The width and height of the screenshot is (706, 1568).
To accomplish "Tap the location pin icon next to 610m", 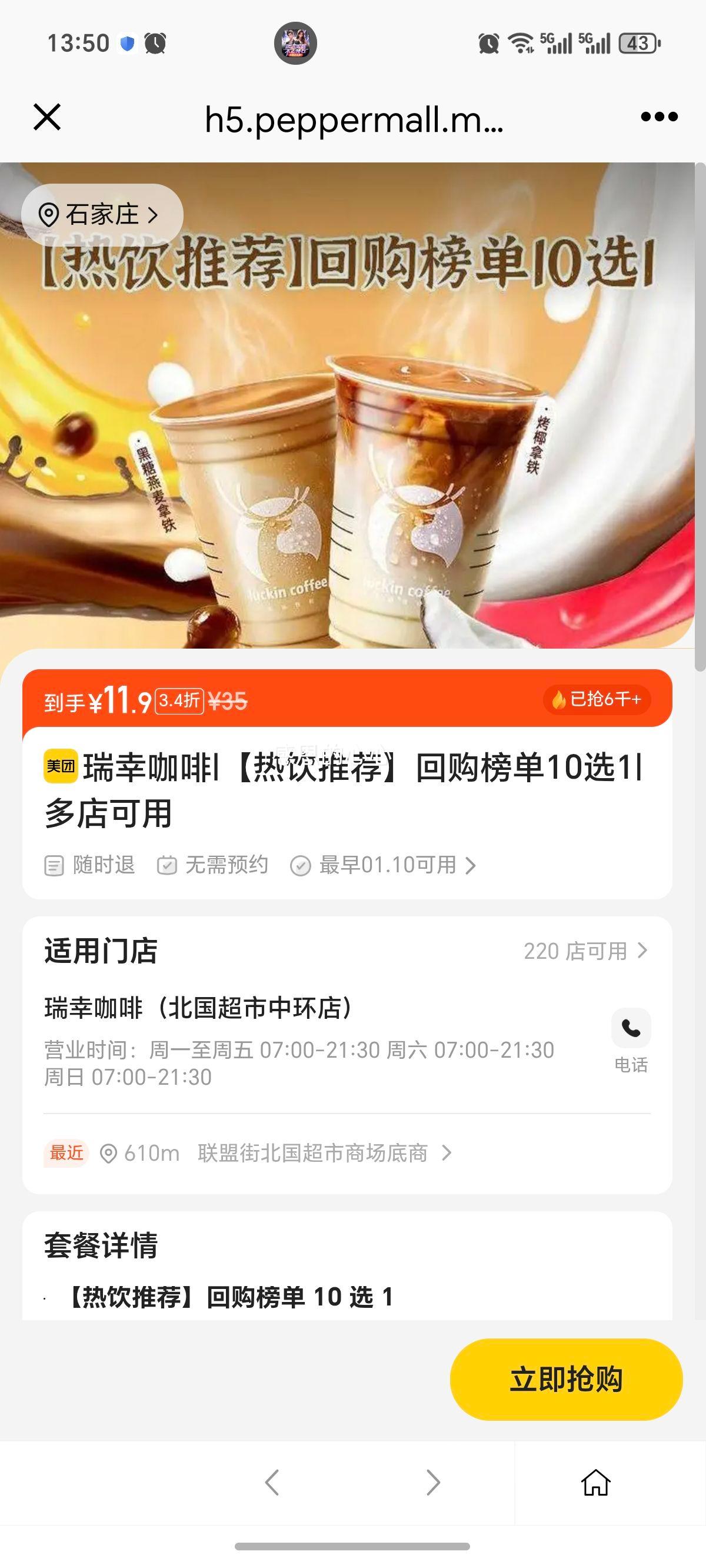I will pyautogui.click(x=112, y=1152).
